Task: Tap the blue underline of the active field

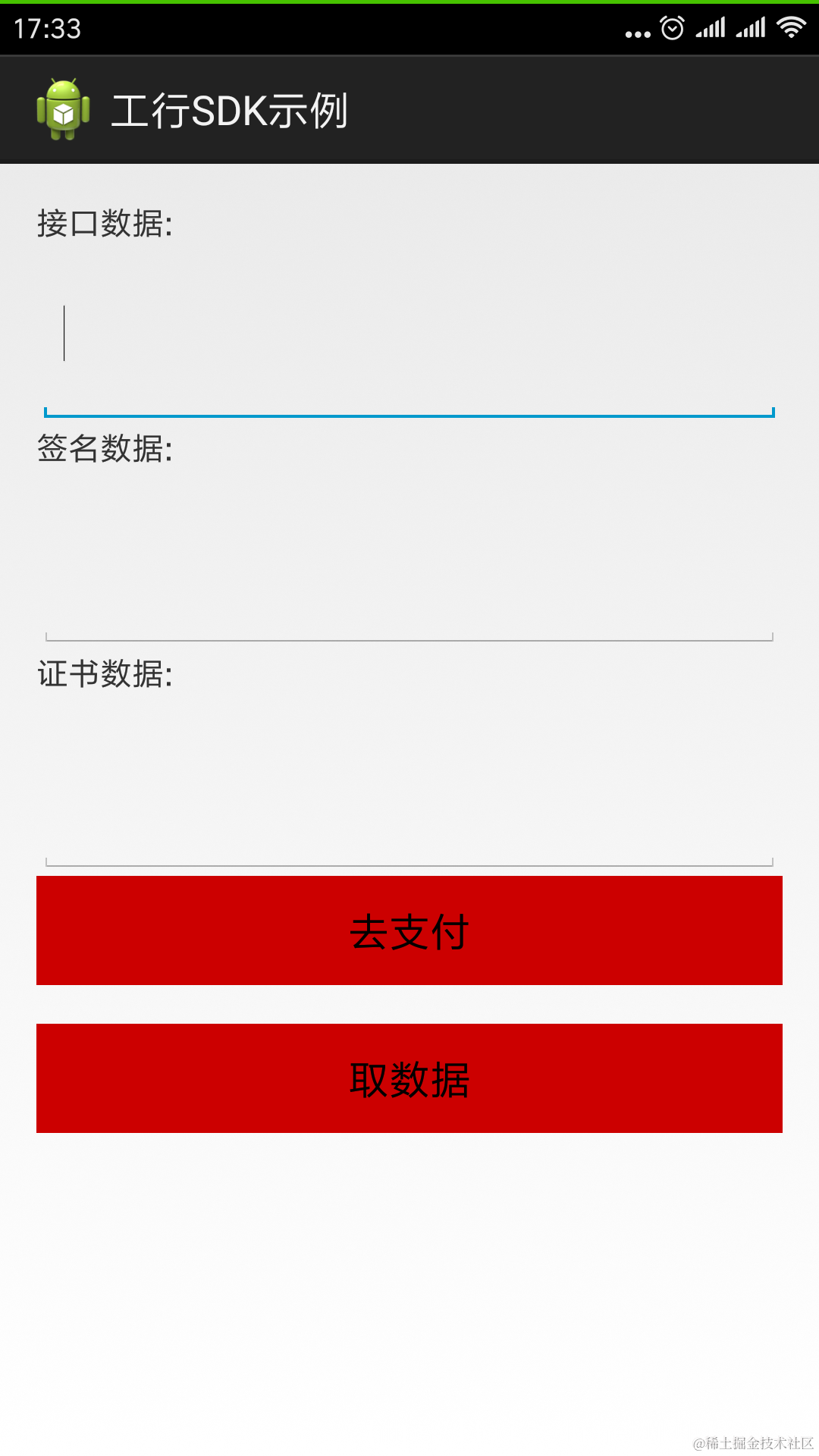Action: (x=409, y=413)
